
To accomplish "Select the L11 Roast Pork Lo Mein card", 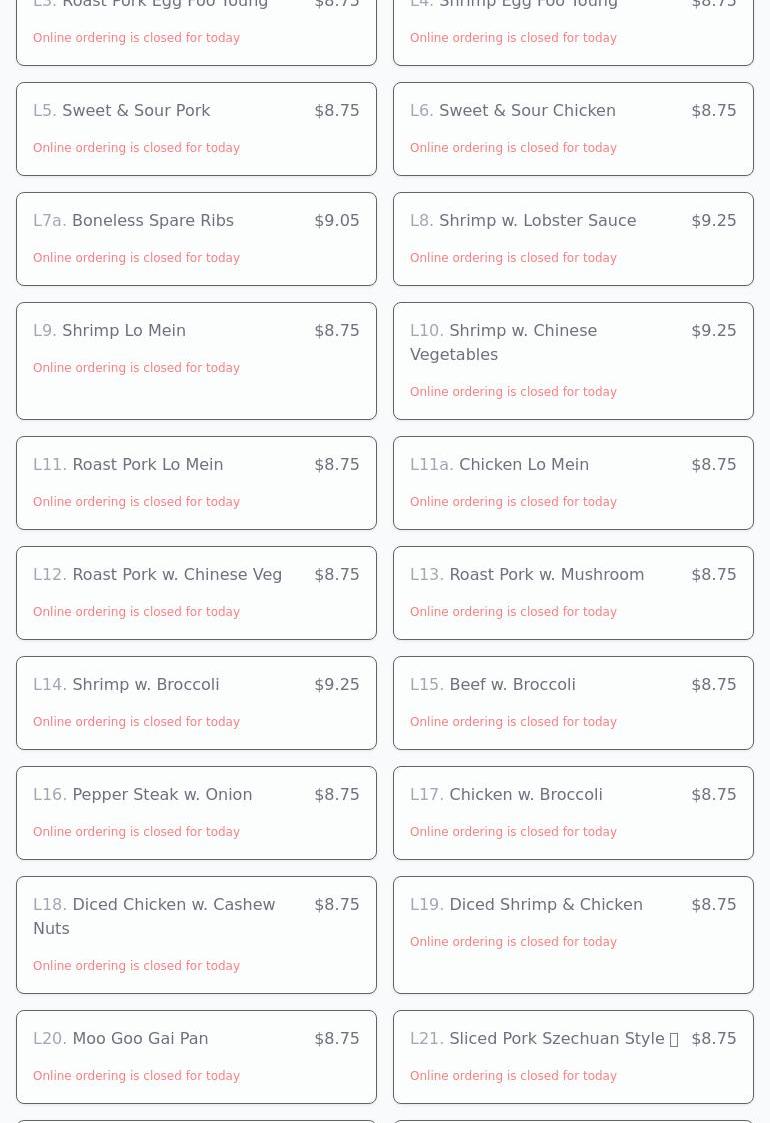I will pyautogui.click(x=196, y=482).
